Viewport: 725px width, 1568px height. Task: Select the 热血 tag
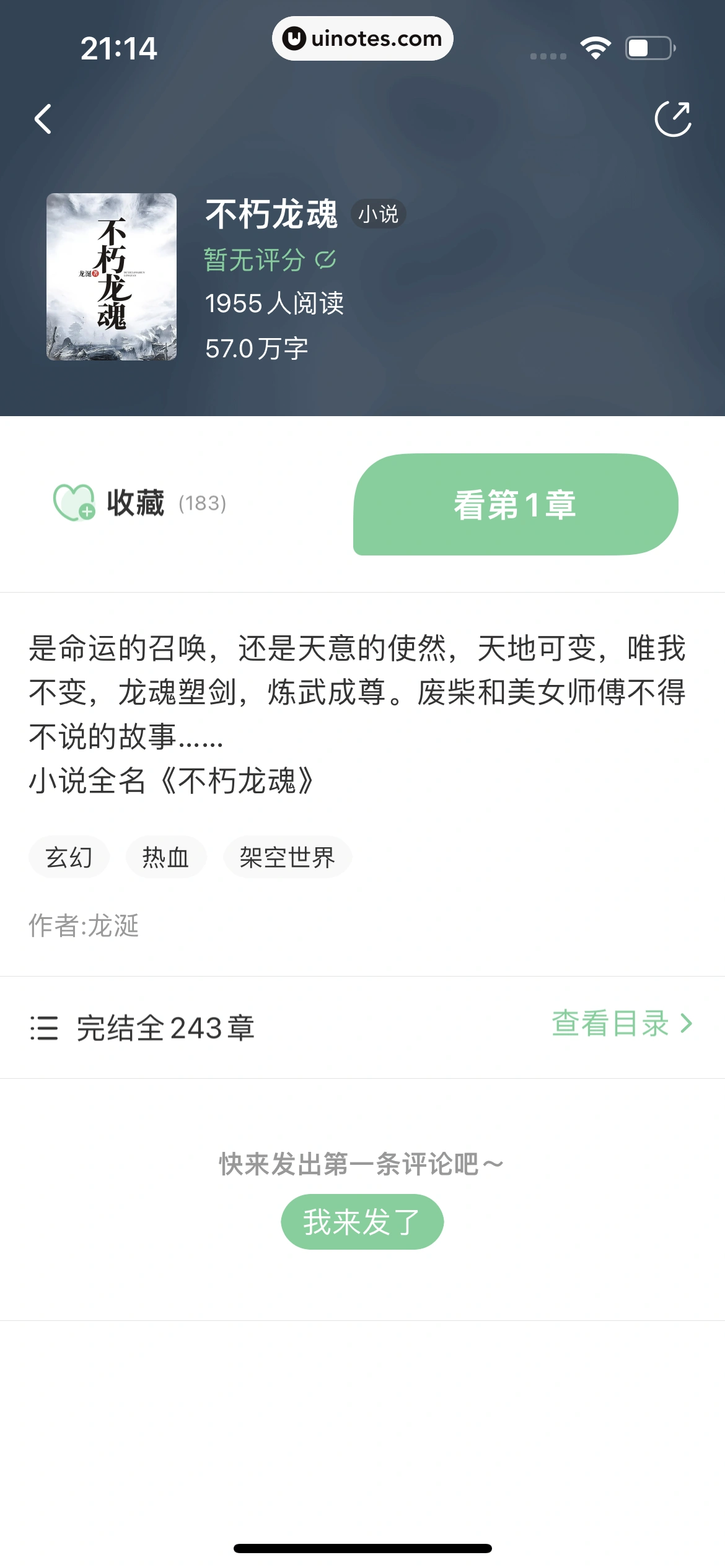[x=165, y=857]
